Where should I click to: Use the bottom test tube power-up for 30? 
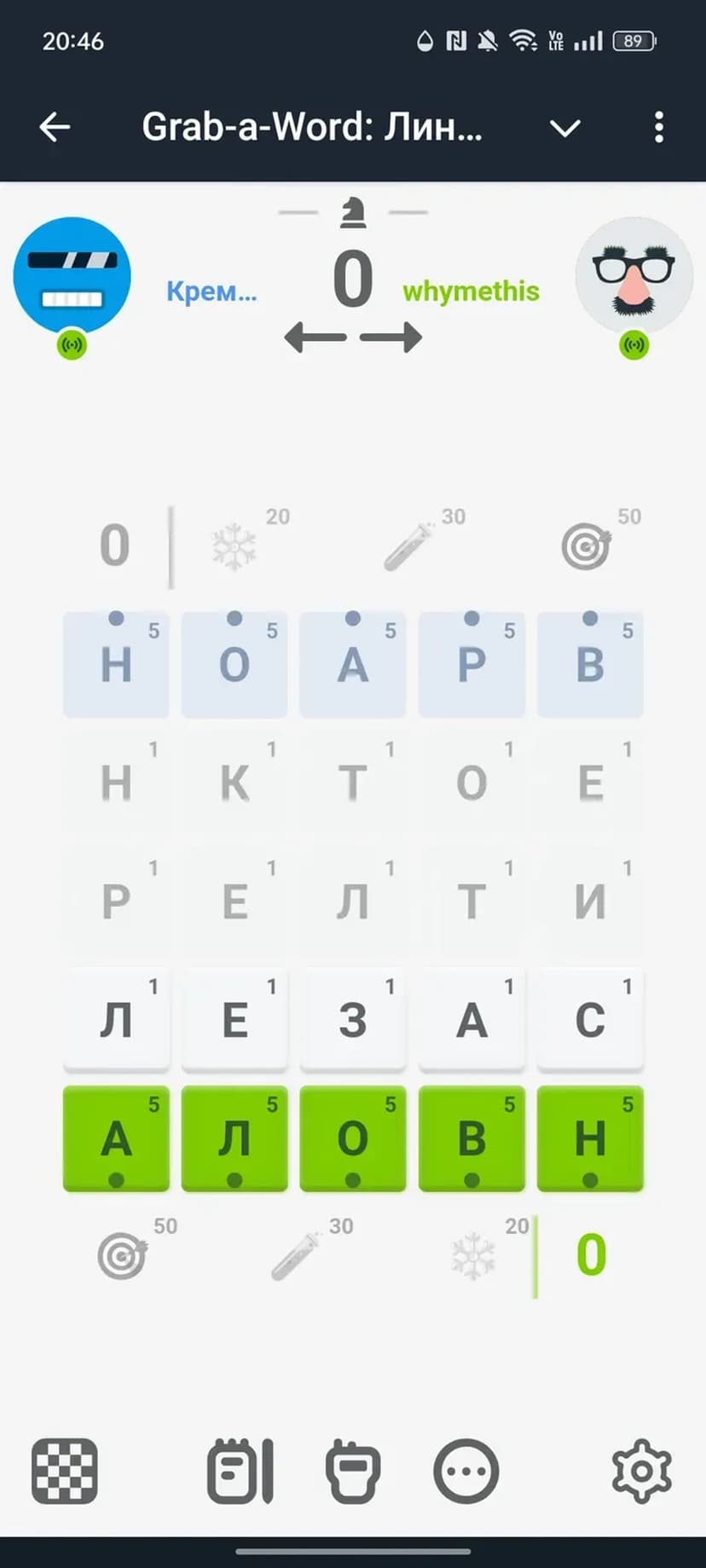[295, 1255]
